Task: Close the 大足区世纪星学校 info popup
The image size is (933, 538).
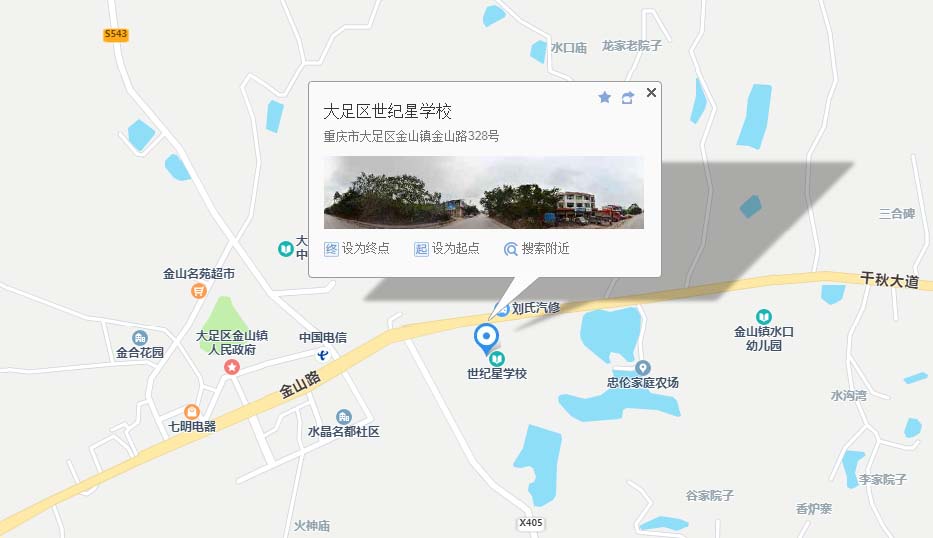Action: (651, 93)
